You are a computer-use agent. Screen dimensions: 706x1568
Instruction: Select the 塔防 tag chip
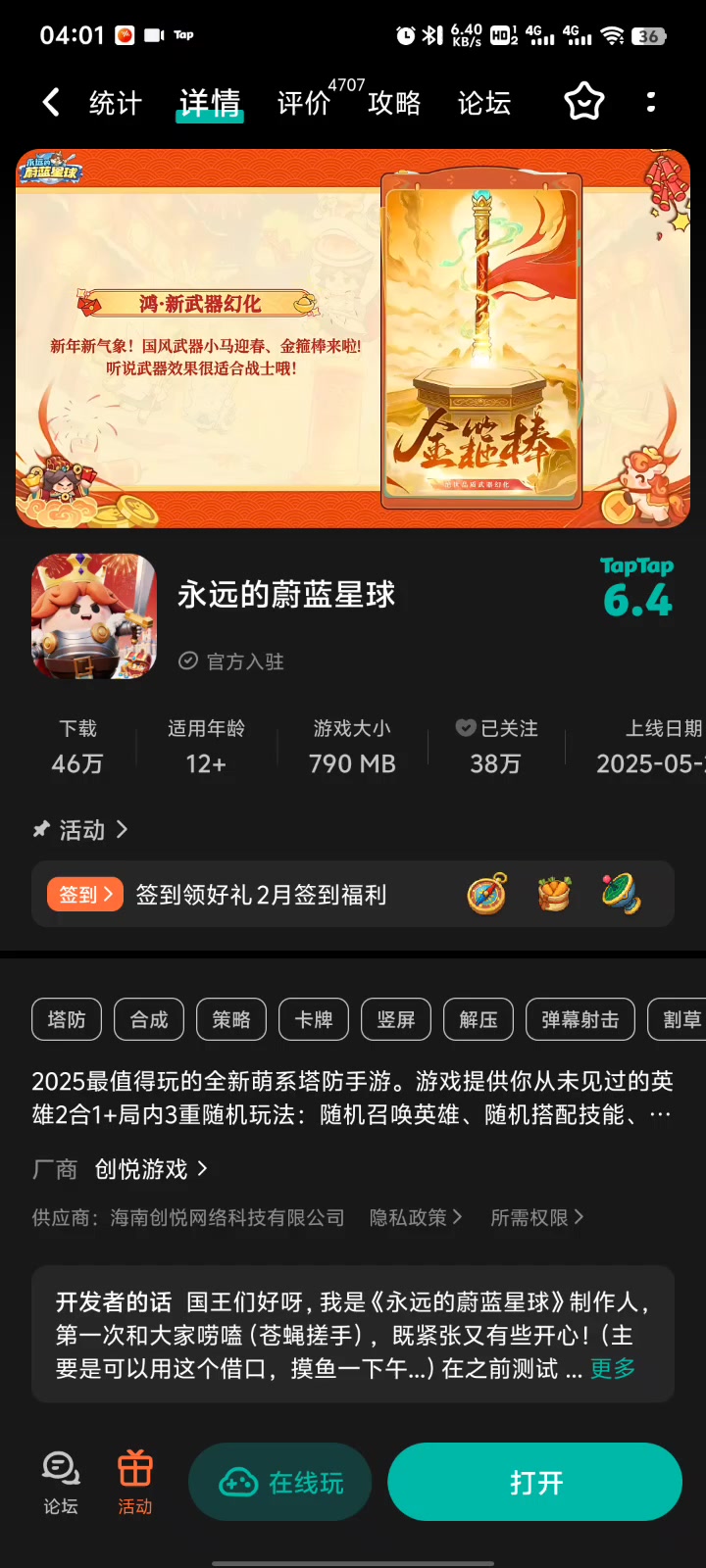(x=67, y=1019)
